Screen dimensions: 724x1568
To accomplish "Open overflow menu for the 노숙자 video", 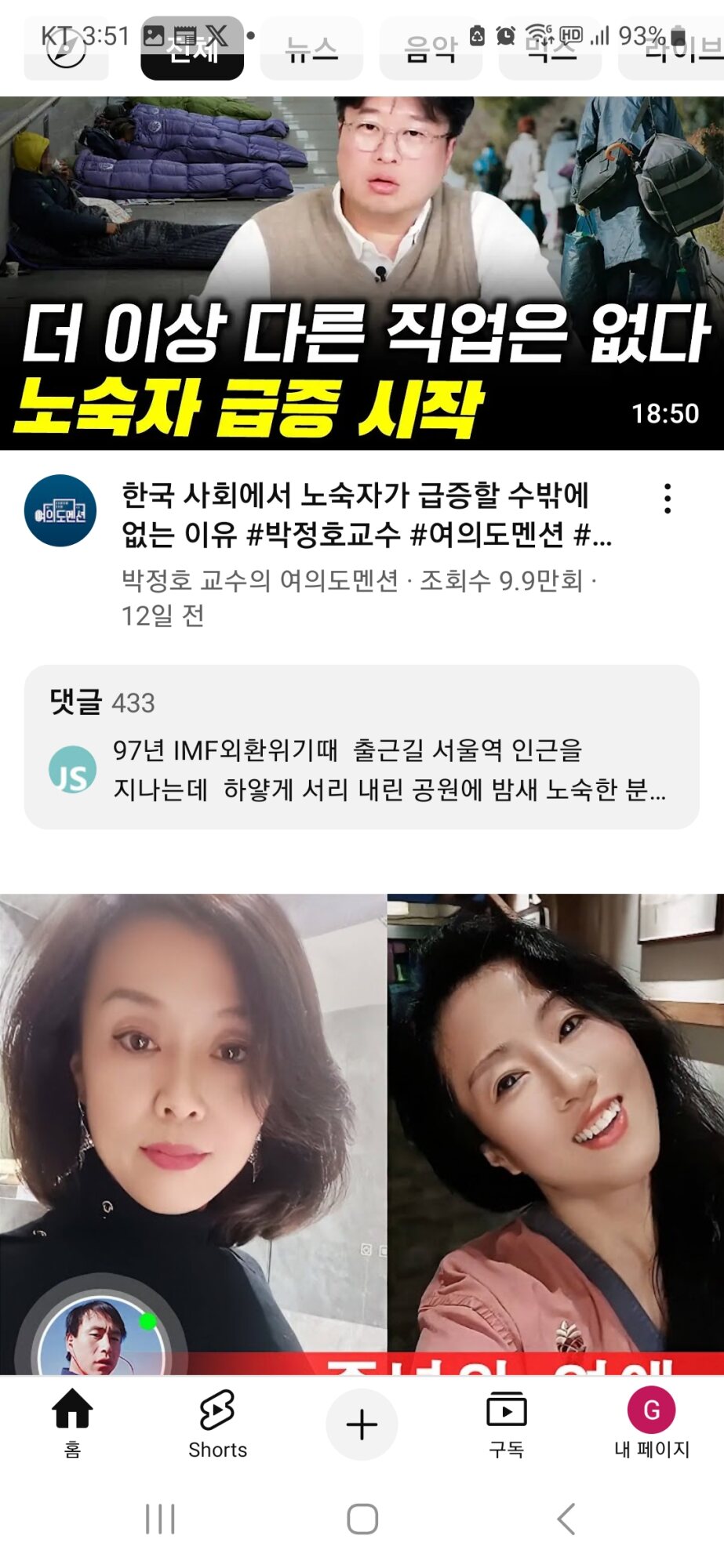I will 668,499.
